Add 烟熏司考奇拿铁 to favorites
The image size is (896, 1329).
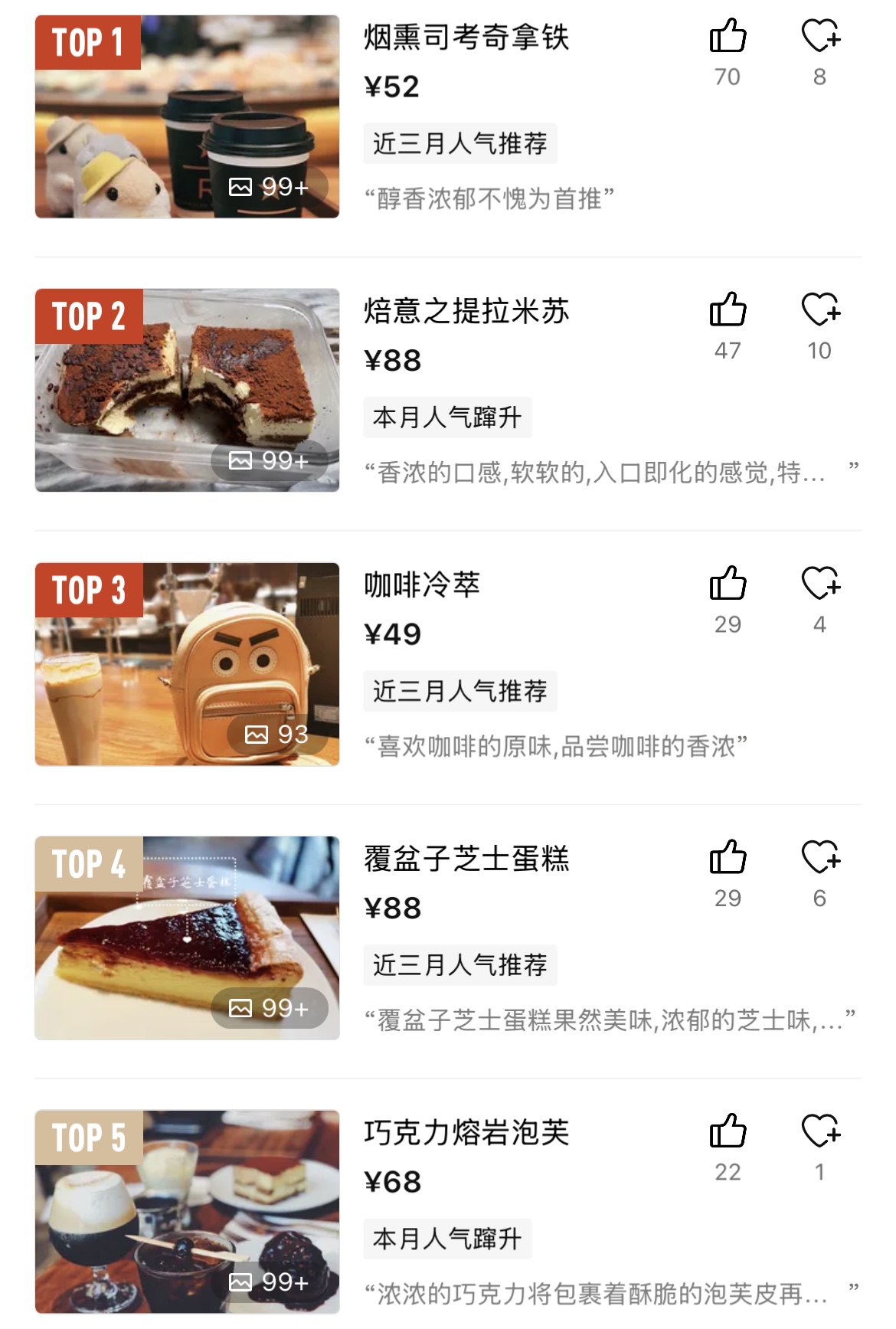click(x=820, y=36)
